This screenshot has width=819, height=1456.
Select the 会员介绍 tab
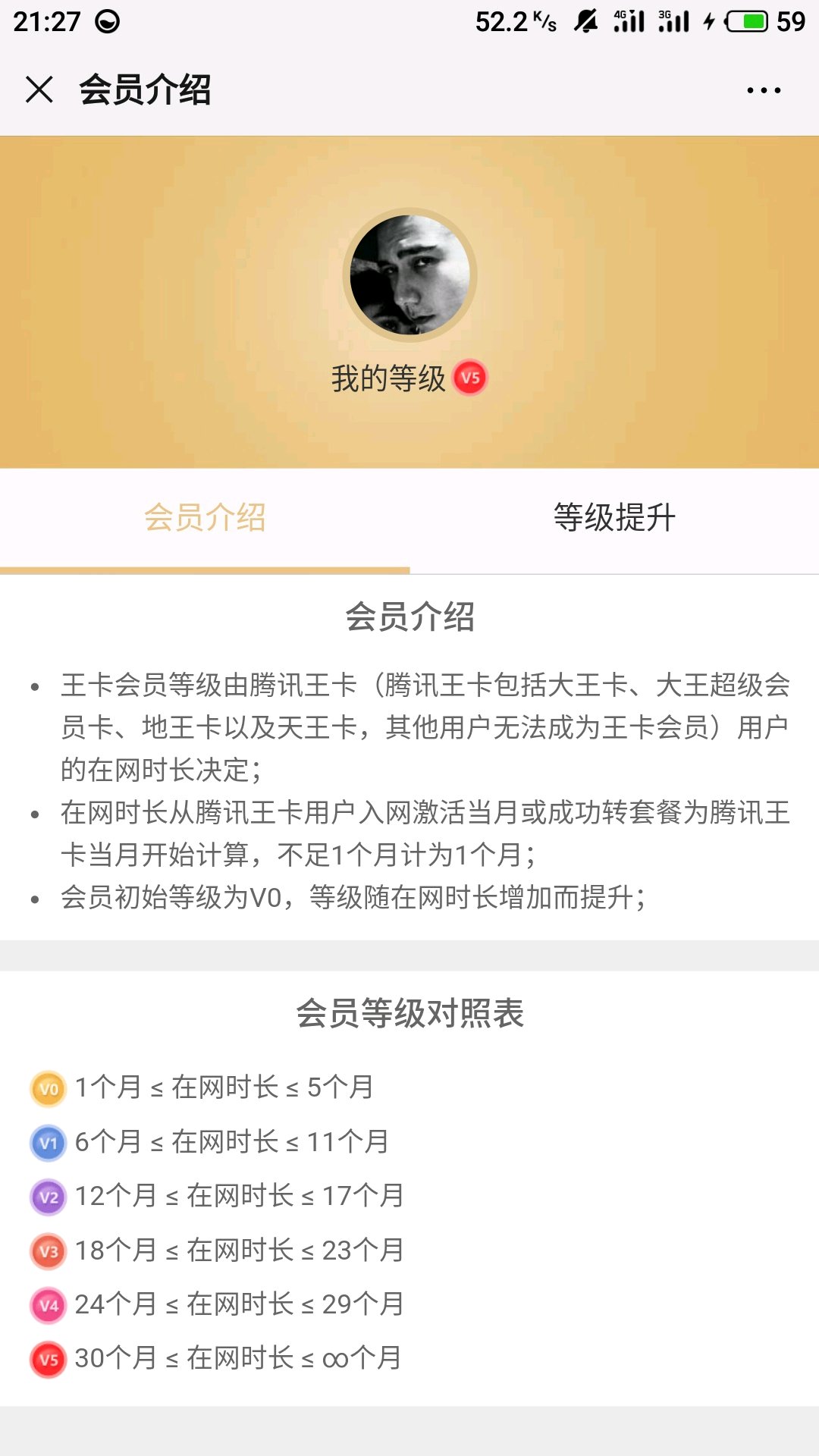click(205, 519)
